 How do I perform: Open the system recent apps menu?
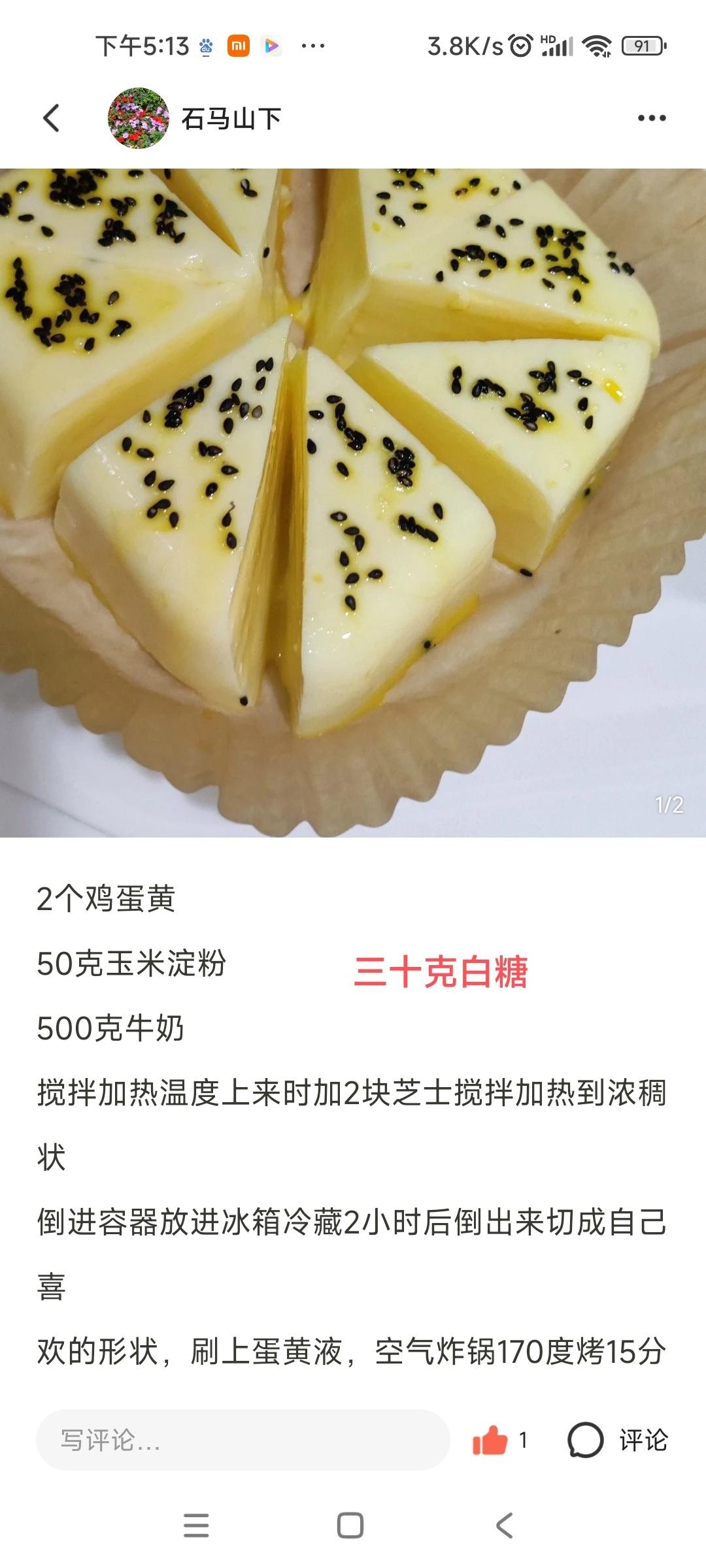click(x=196, y=1526)
